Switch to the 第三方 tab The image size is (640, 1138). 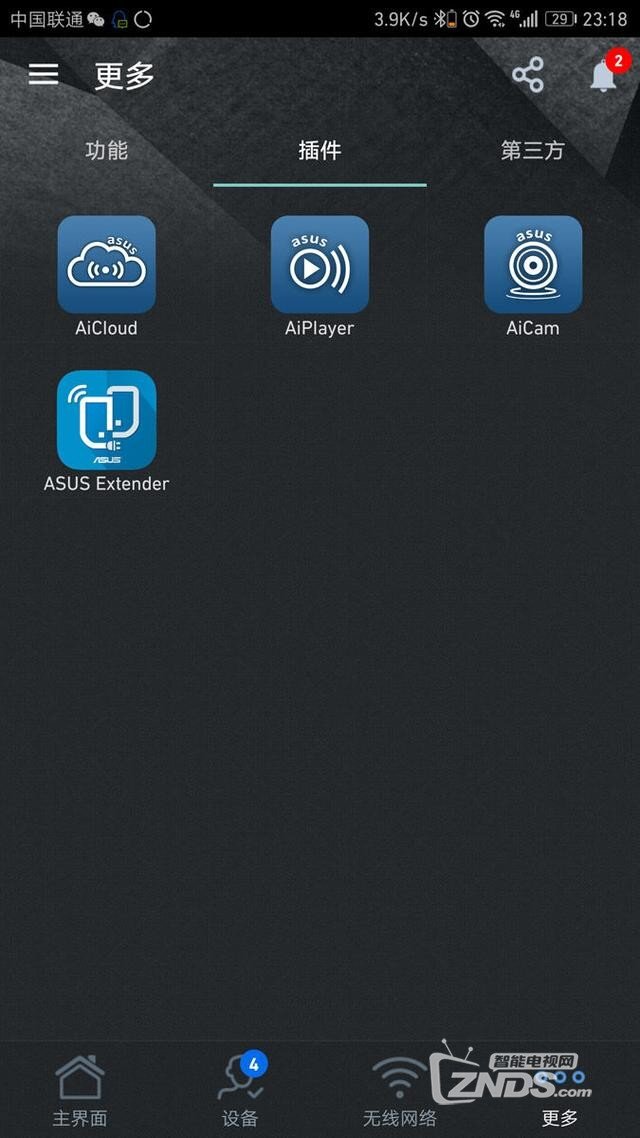[532, 151]
